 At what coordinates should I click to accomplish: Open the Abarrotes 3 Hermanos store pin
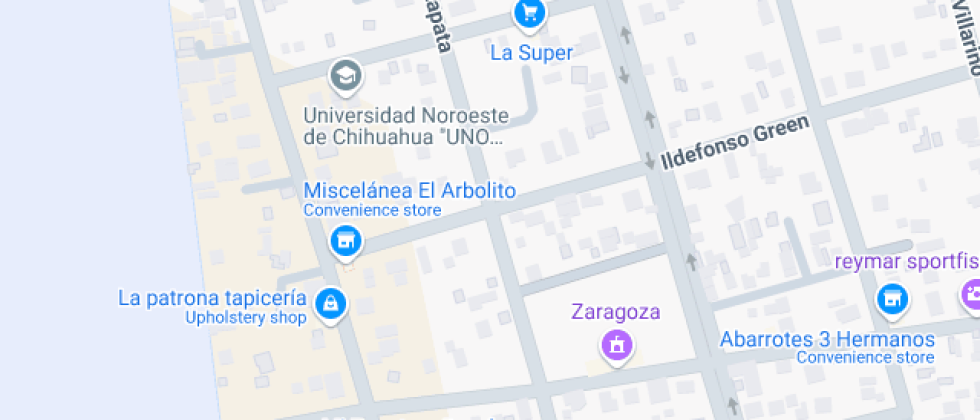pos(891,299)
